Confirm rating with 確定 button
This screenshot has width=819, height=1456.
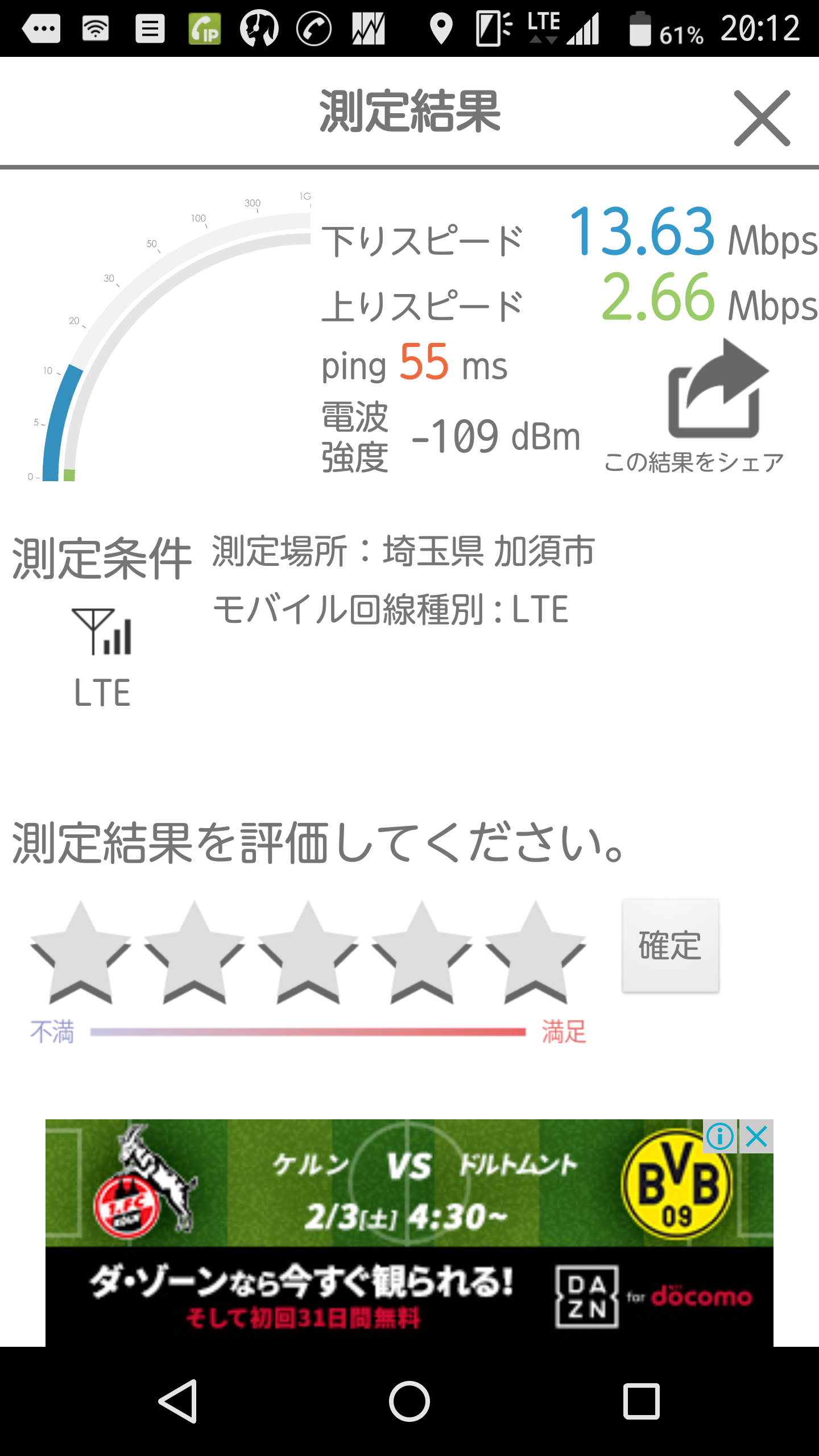(671, 946)
